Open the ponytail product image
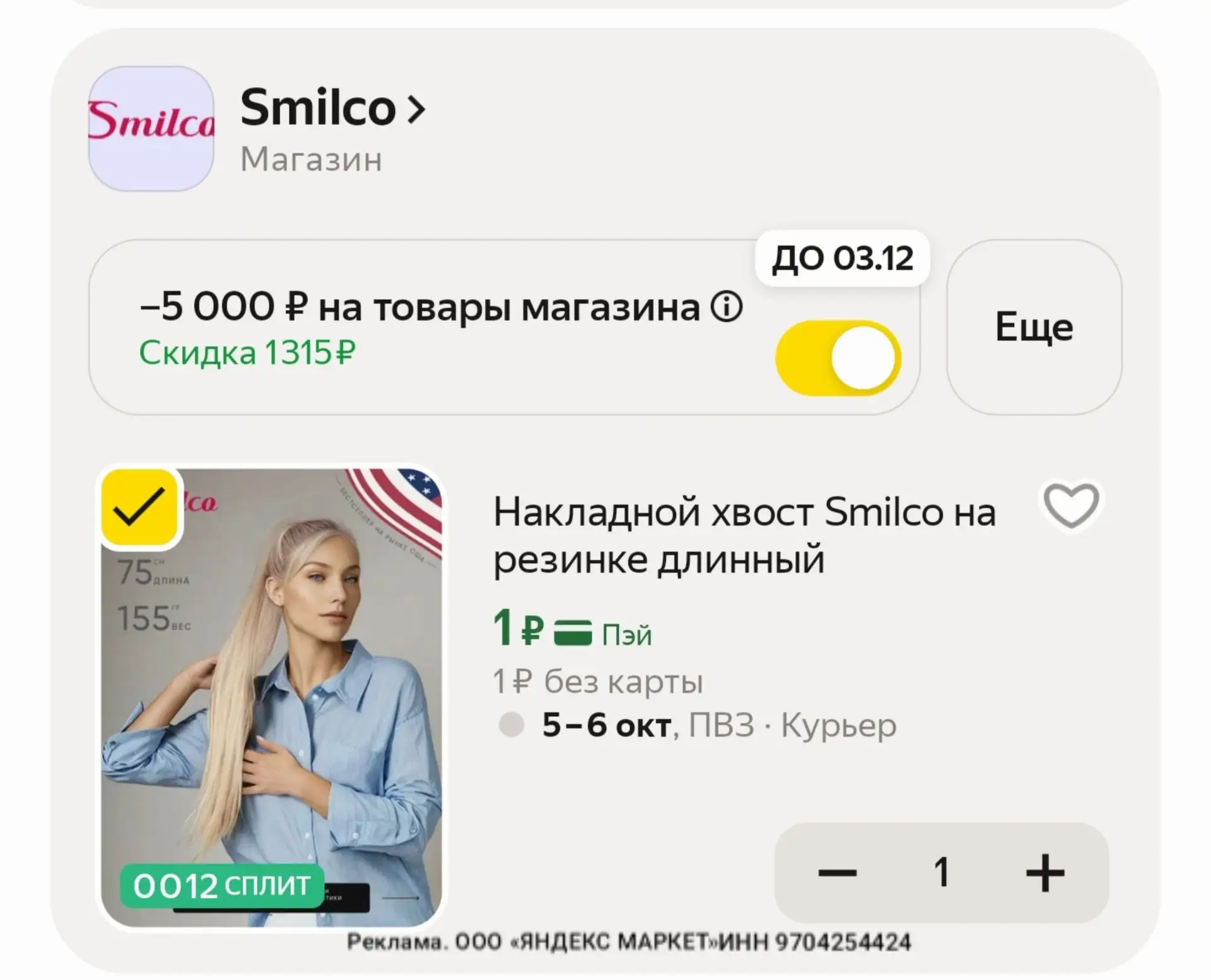The width and height of the screenshot is (1211, 980). coord(271,697)
